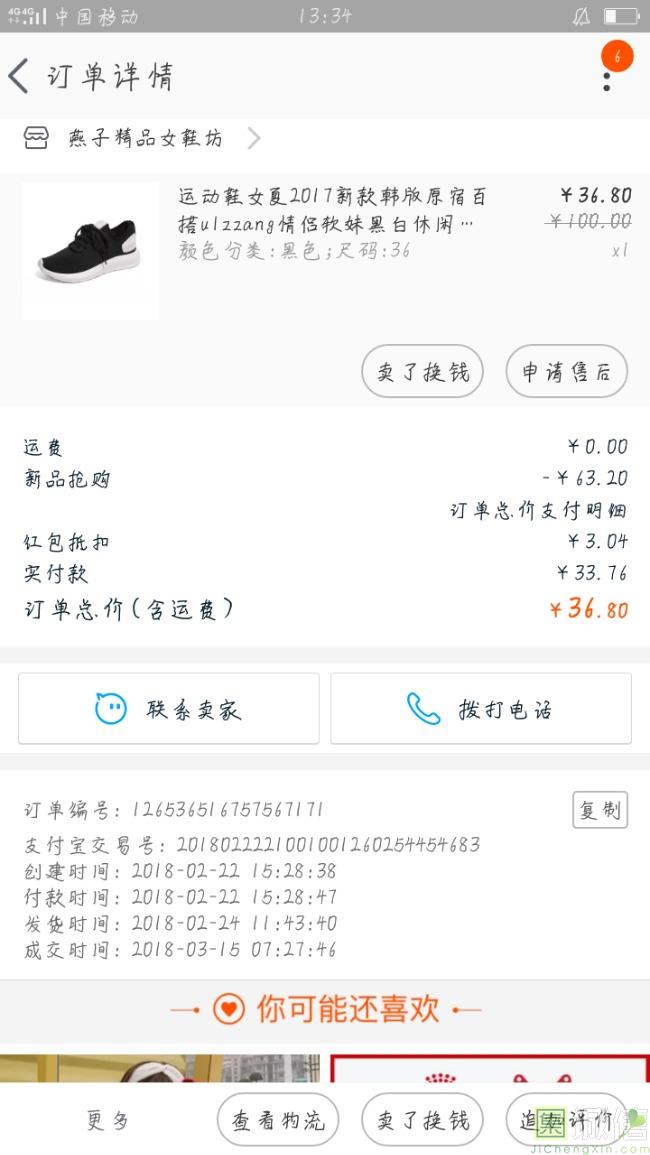Tap 卖了换钱 under the product
Image resolution: width=650 pixels, height=1155 pixels.
(422, 372)
